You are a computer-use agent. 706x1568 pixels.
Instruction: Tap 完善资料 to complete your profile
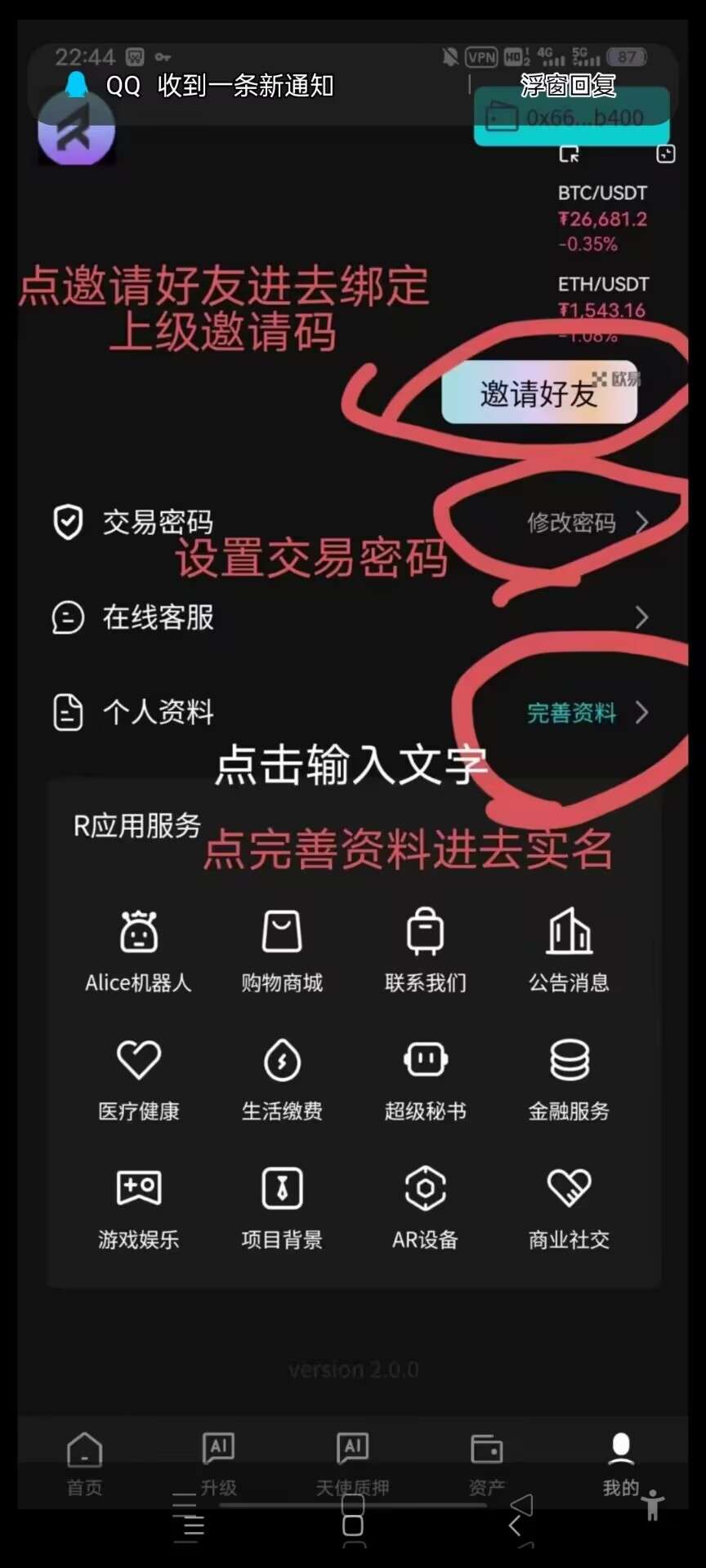coord(588,713)
